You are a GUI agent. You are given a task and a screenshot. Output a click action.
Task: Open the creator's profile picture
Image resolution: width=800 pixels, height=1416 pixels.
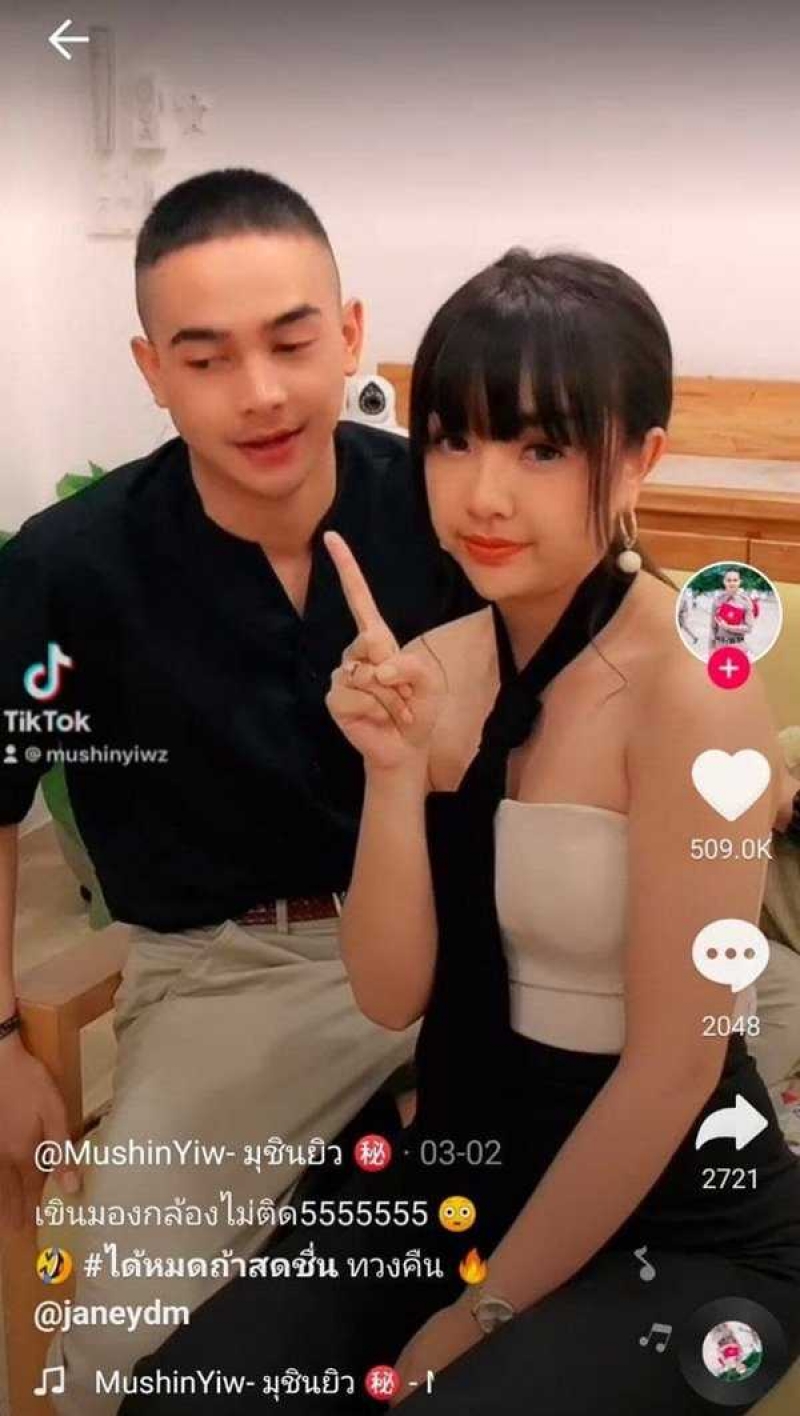click(728, 610)
